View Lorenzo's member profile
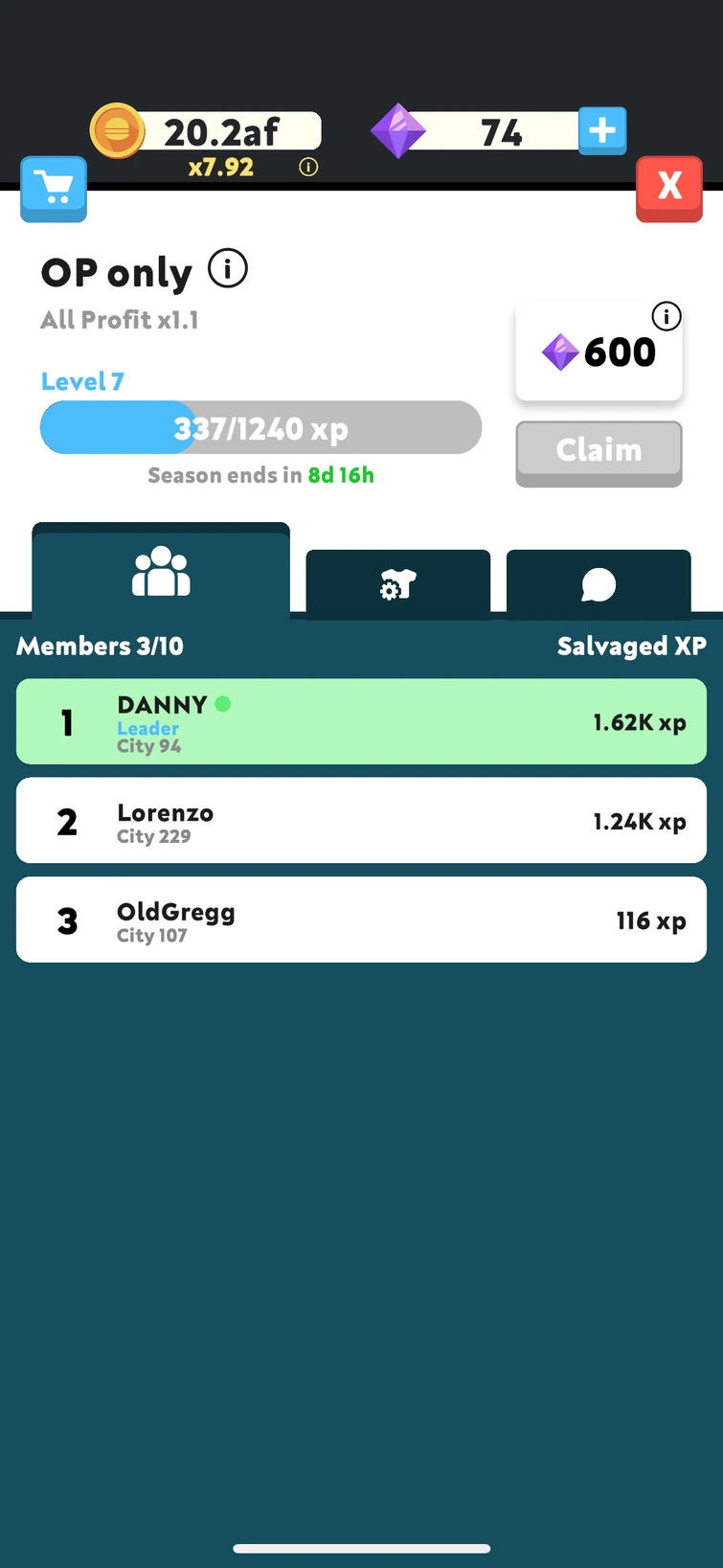The width and height of the screenshot is (723, 1568). tap(361, 821)
